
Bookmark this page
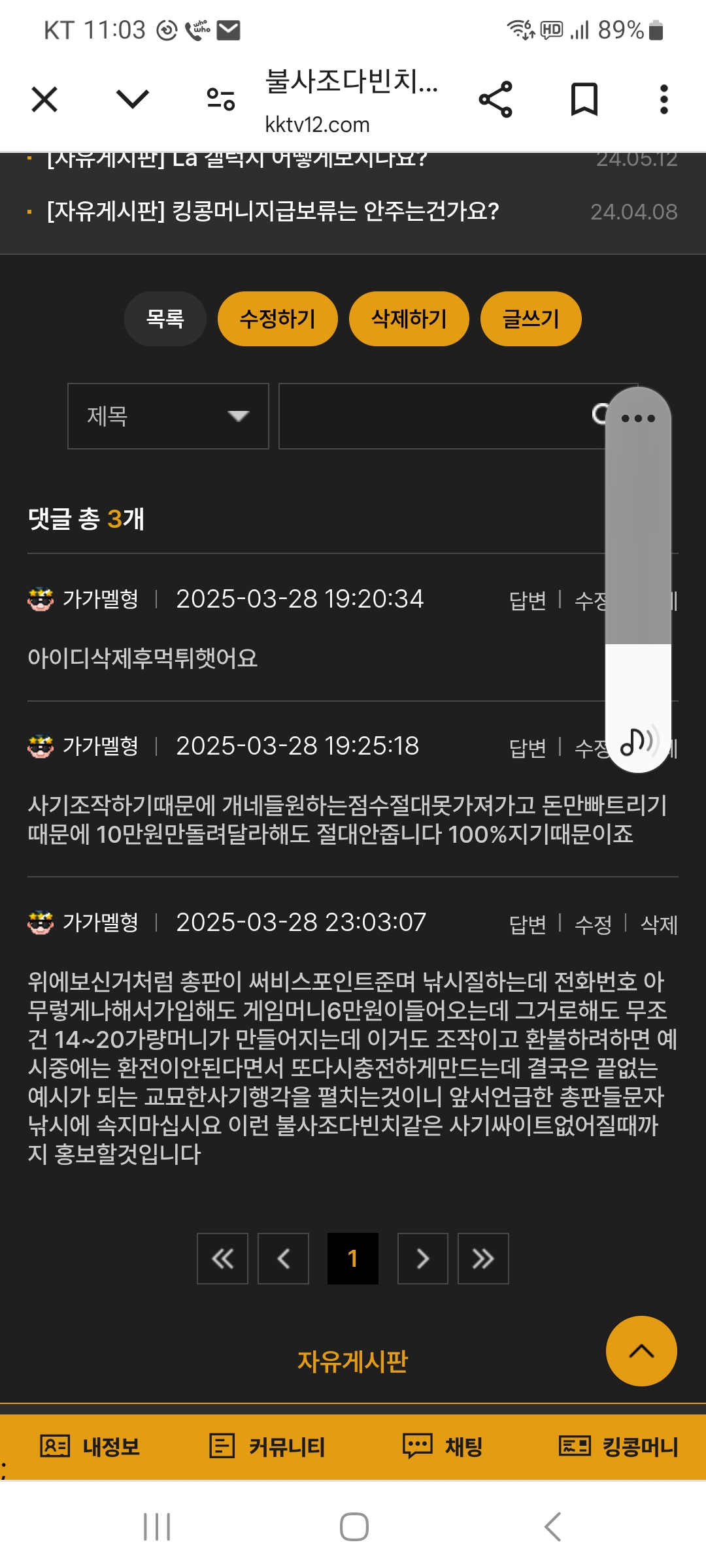click(584, 99)
